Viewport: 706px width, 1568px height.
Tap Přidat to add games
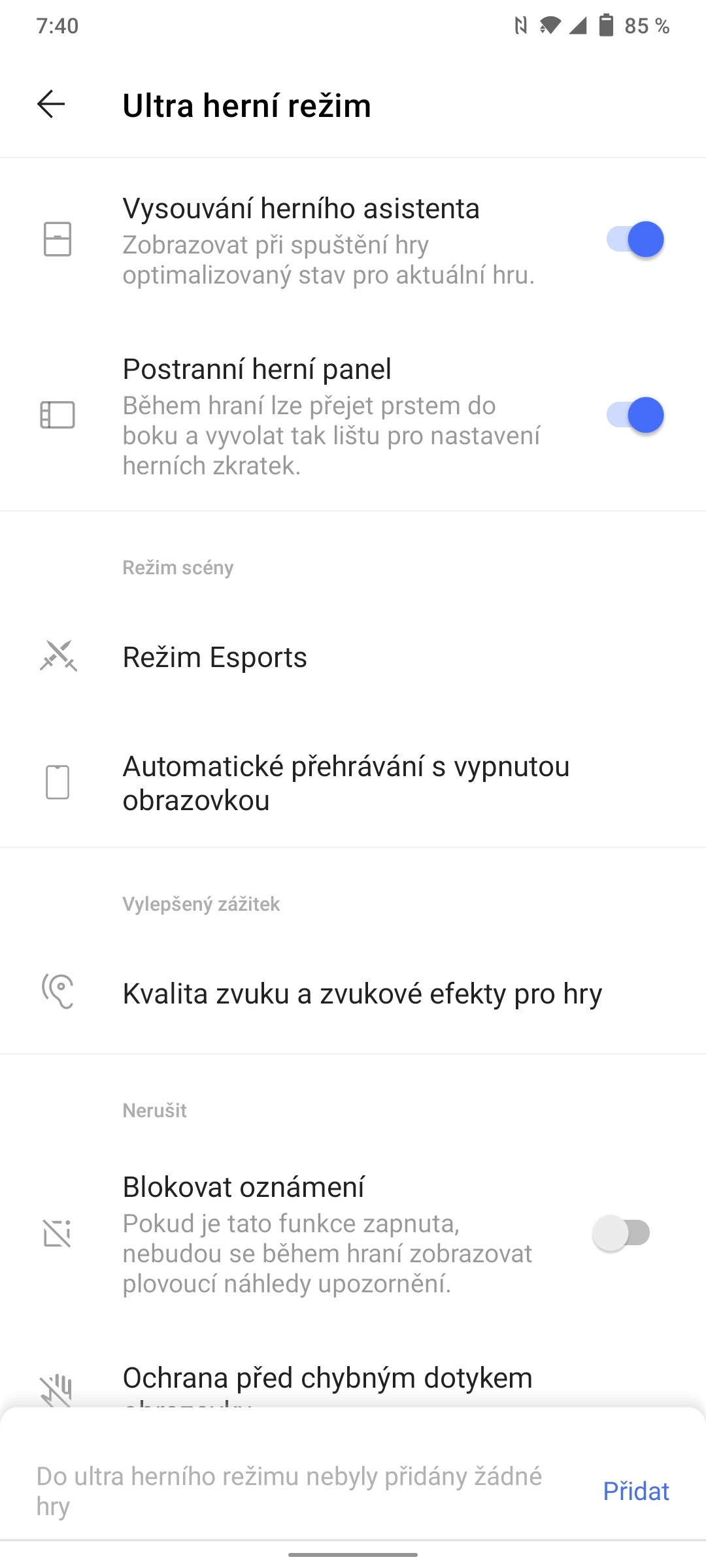click(x=635, y=1492)
